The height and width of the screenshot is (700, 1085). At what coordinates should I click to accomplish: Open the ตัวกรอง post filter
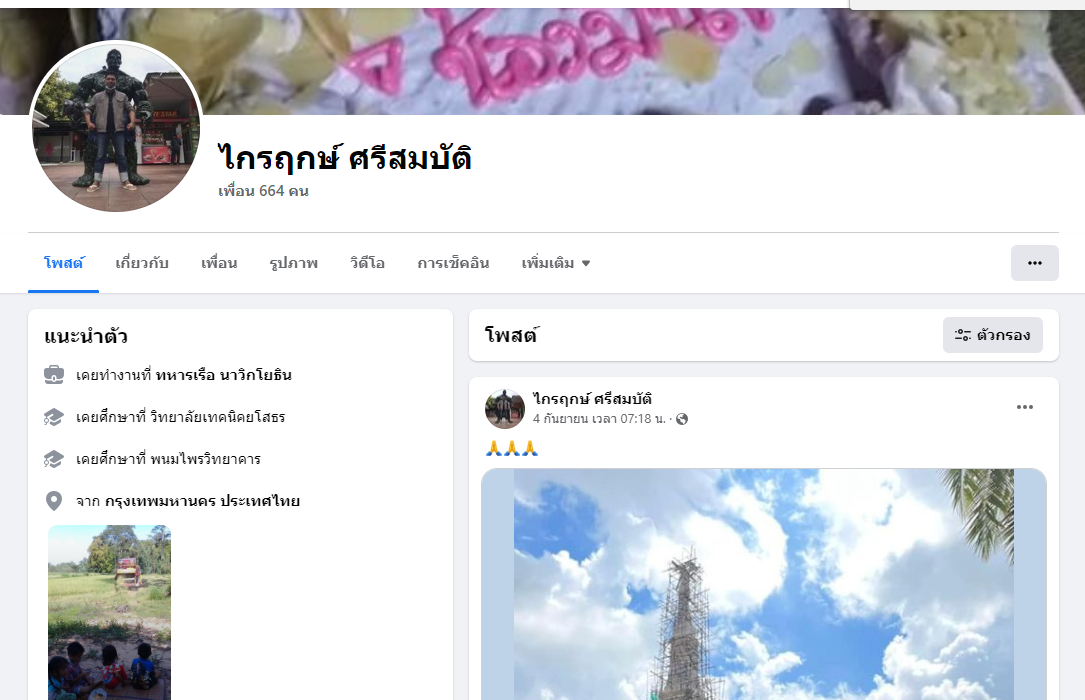992,336
